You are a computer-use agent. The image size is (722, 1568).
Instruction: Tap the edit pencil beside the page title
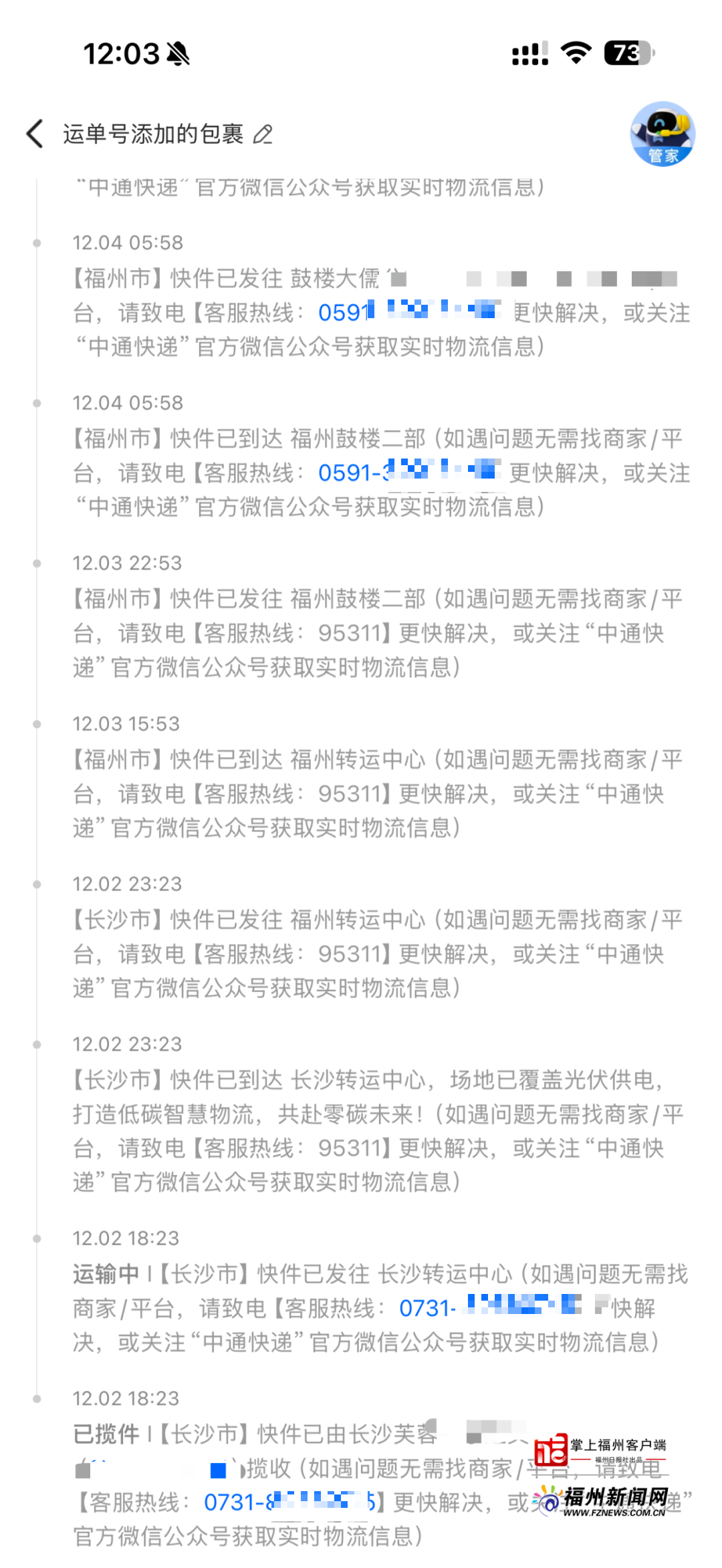click(x=263, y=134)
